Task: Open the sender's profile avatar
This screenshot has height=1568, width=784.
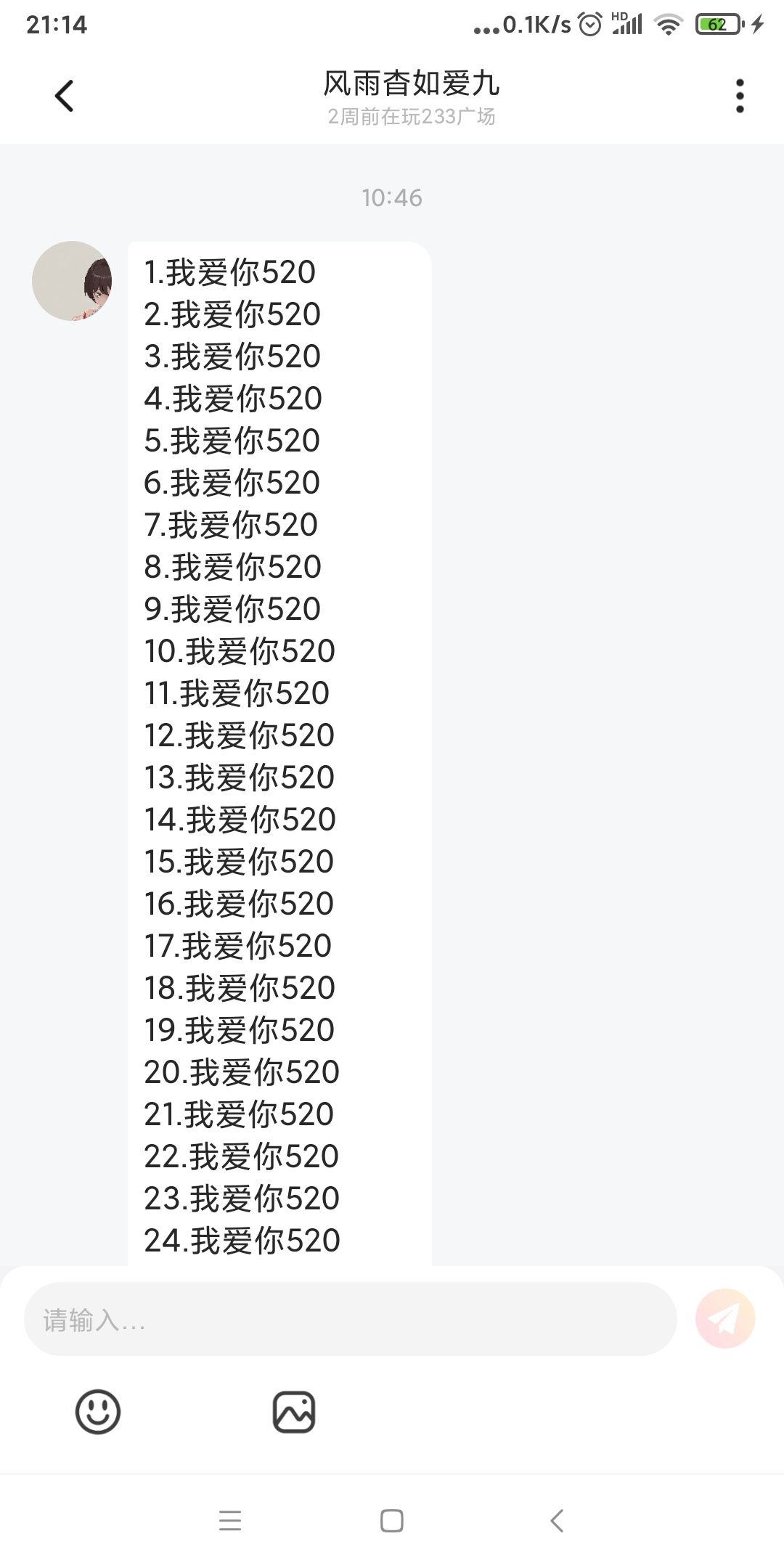Action: [72, 281]
